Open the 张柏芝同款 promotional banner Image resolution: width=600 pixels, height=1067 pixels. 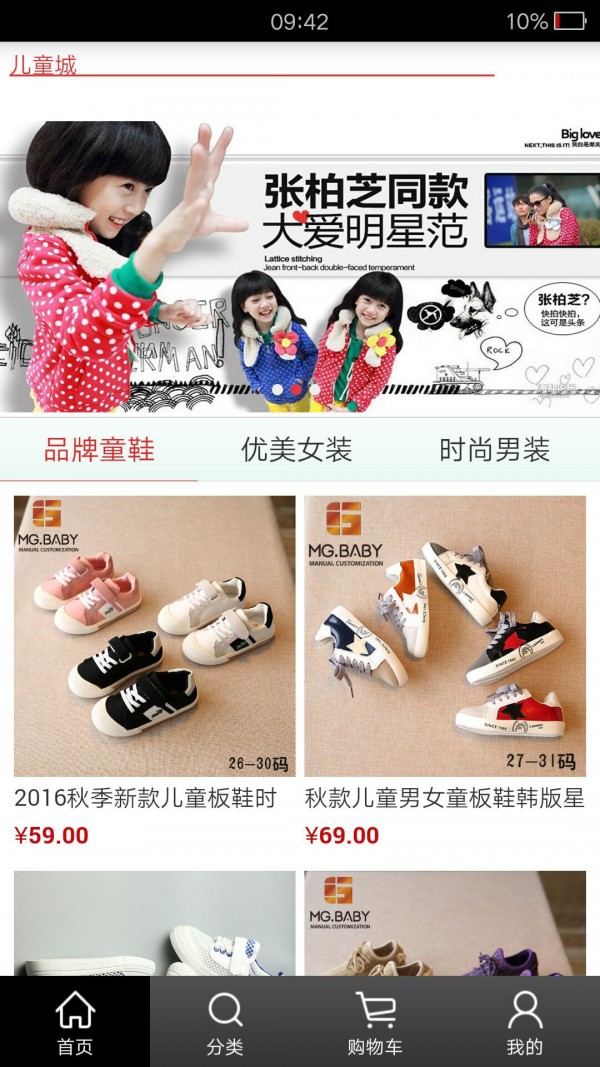coord(300,266)
